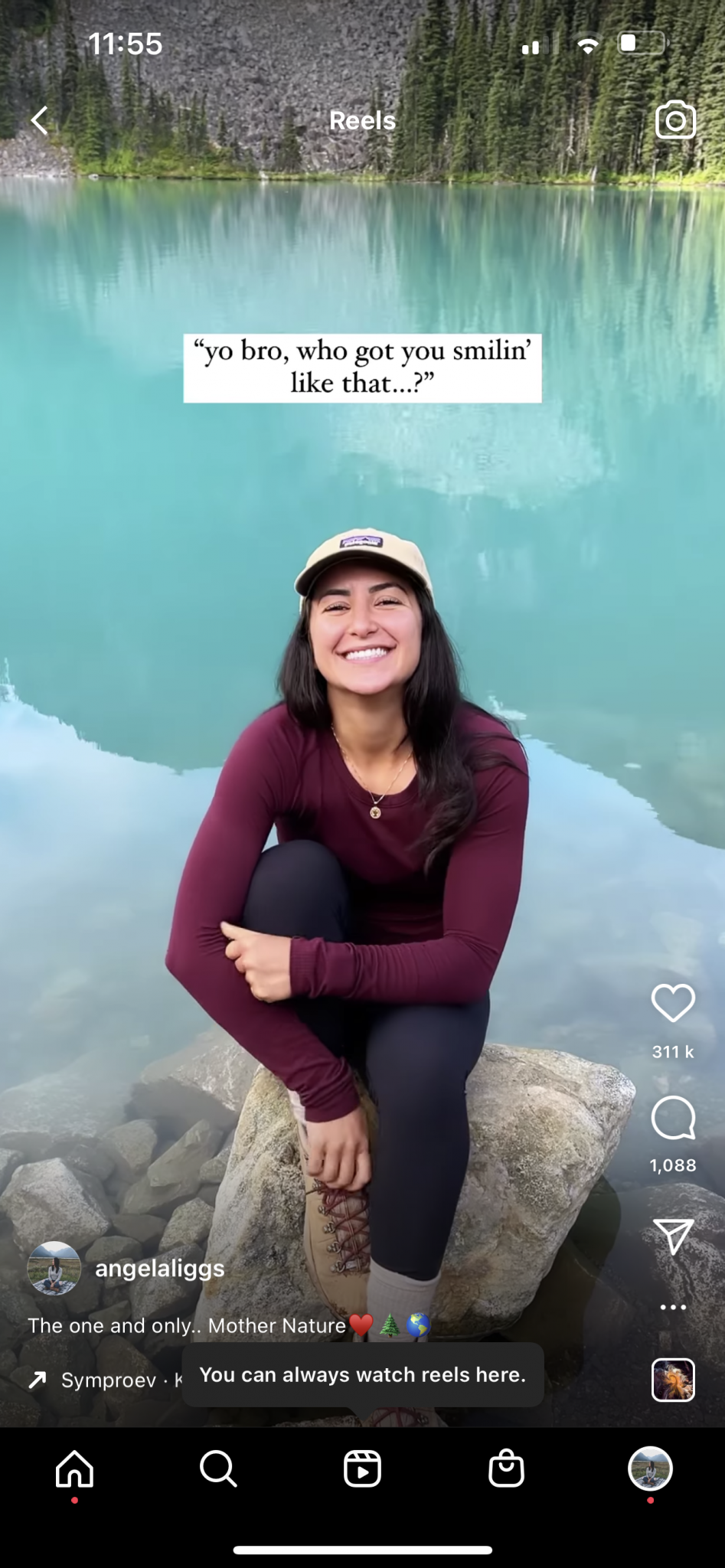Open the three-dot more options menu
Screen dimensions: 725x1568
[673, 1307]
